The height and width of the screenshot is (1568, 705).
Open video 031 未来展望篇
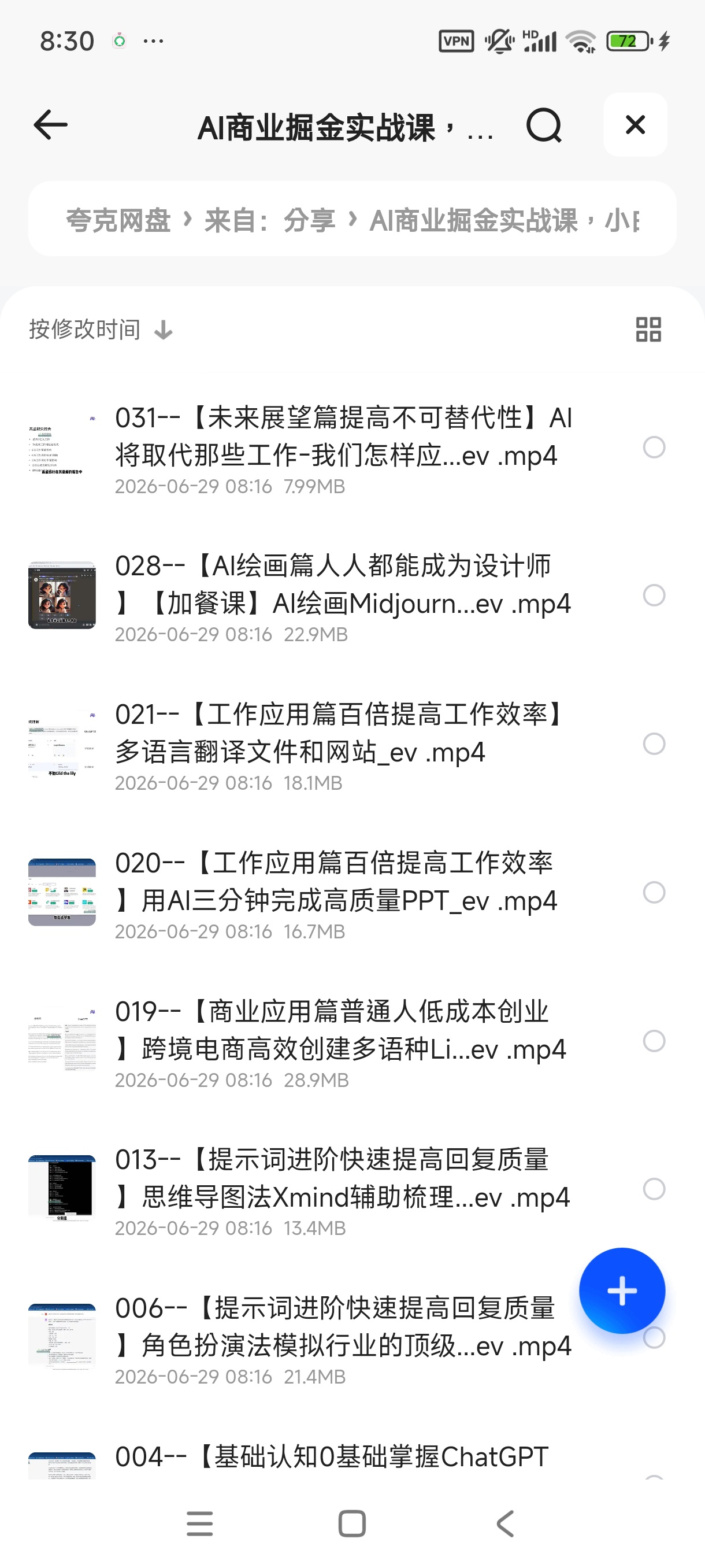click(x=344, y=448)
